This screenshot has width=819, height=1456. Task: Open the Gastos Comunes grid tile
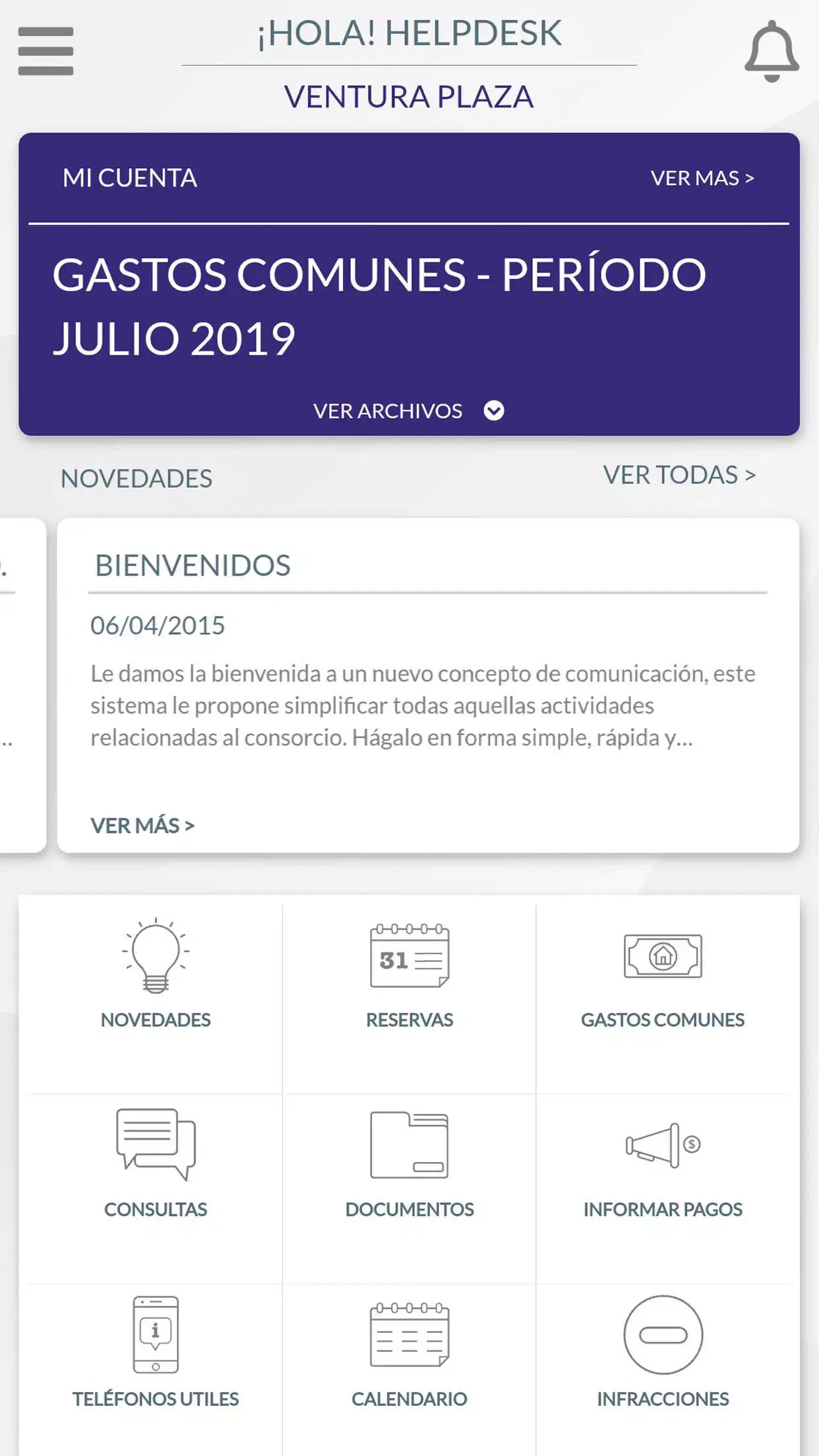[663, 976]
